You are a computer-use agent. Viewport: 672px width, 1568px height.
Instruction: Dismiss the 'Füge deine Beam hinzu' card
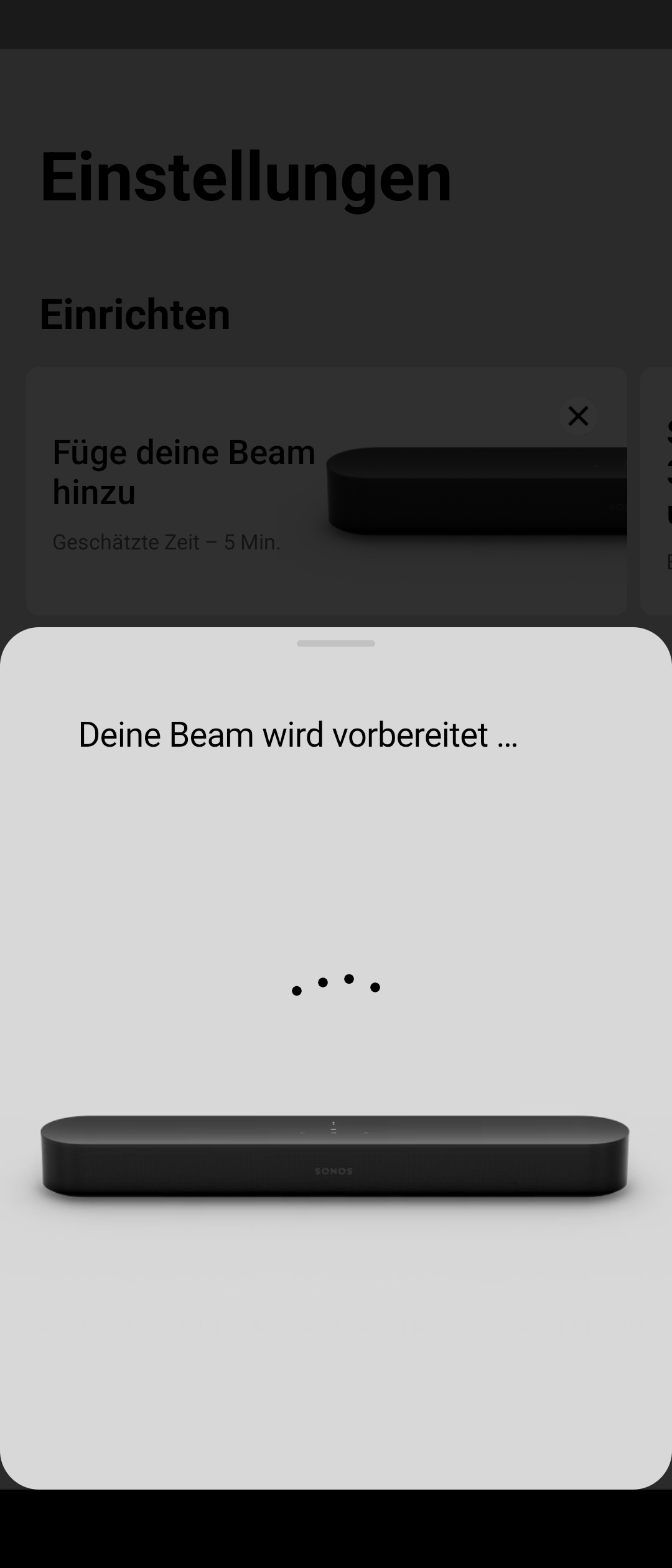pyautogui.click(x=578, y=416)
